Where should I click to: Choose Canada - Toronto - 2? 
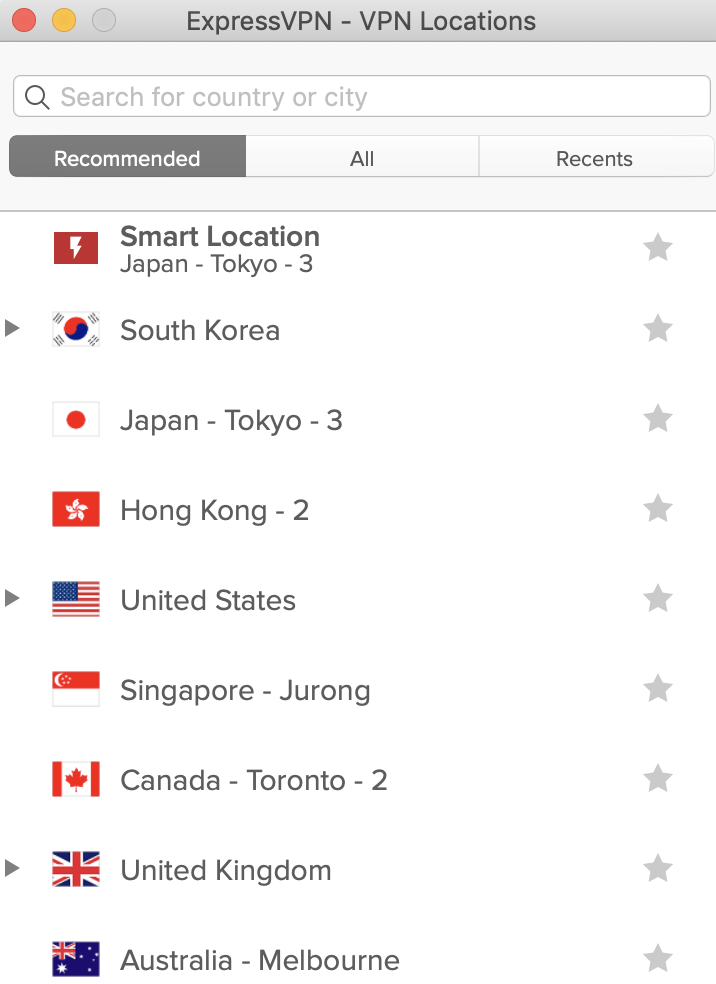(x=358, y=779)
